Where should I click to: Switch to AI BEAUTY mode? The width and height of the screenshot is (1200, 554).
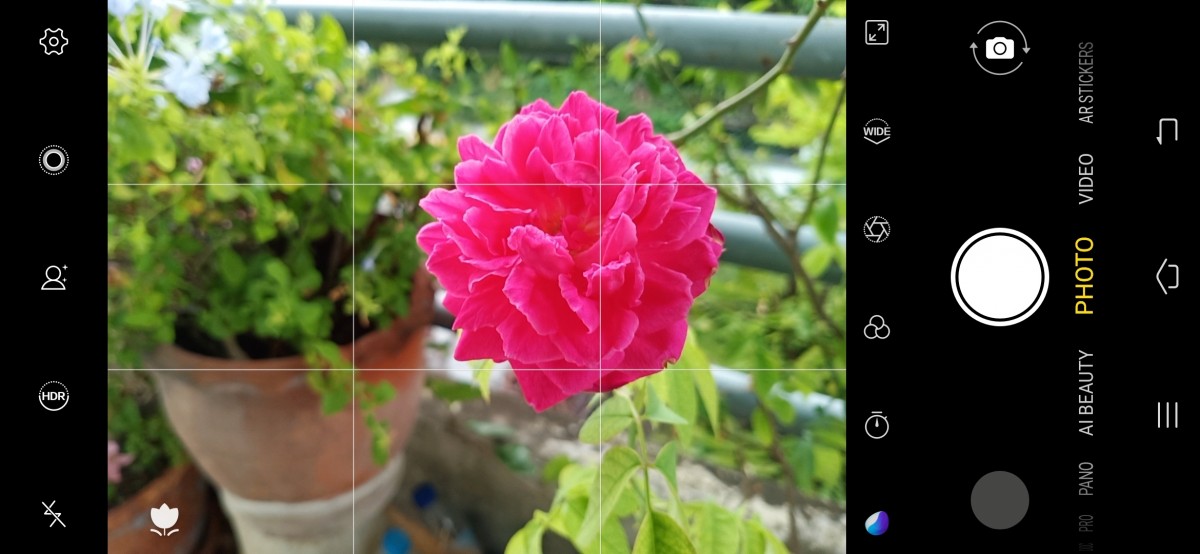pyautogui.click(x=1086, y=392)
